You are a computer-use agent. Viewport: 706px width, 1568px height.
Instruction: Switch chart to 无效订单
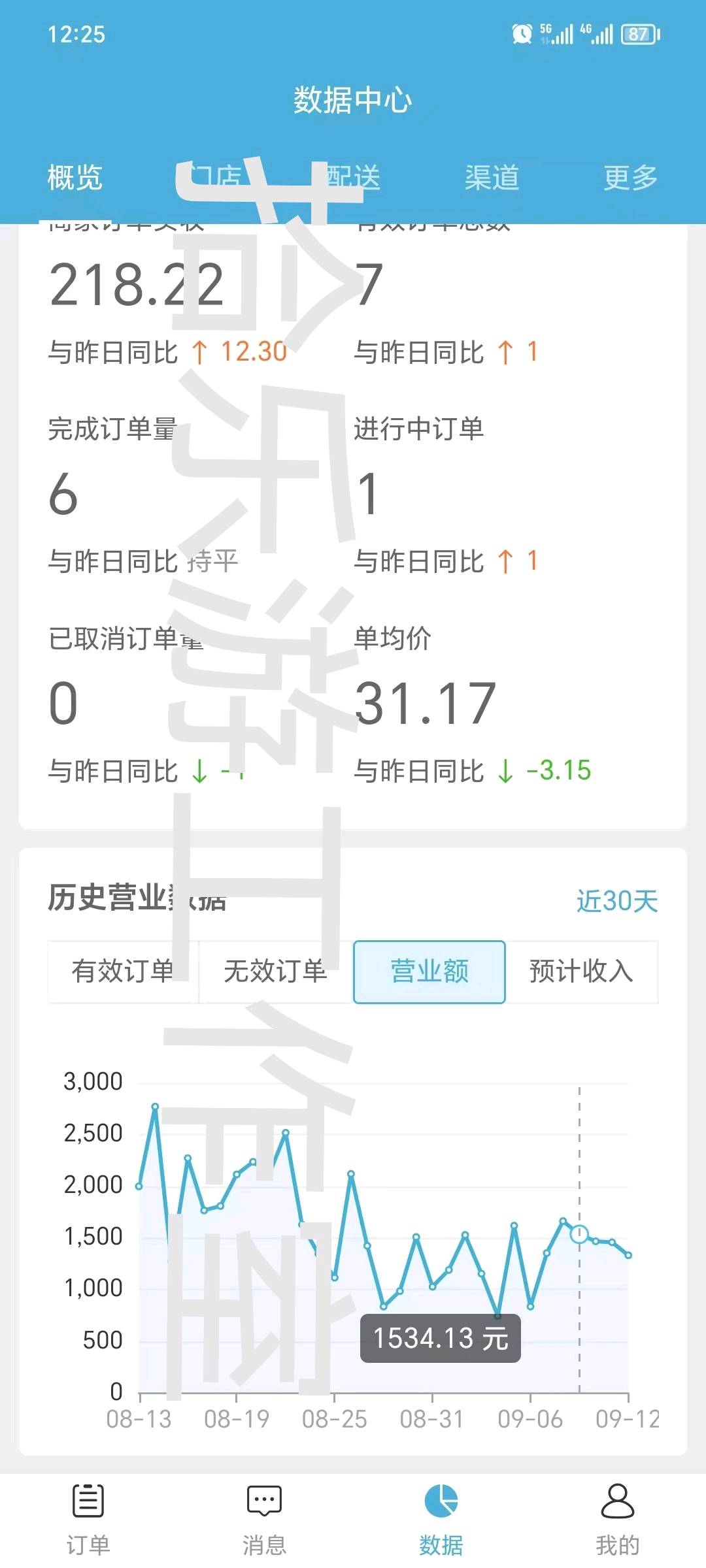pos(275,972)
